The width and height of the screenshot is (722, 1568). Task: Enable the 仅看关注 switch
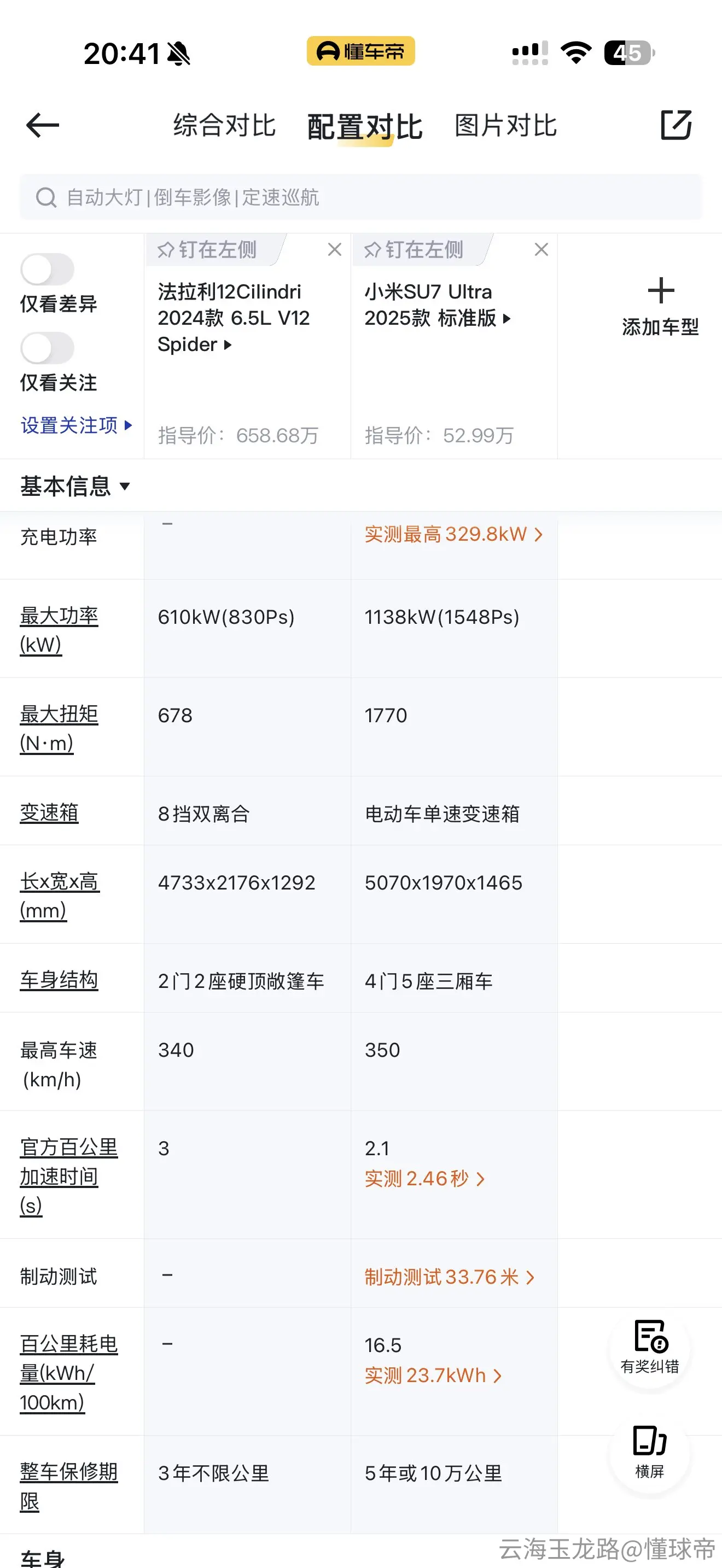coord(48,348)
